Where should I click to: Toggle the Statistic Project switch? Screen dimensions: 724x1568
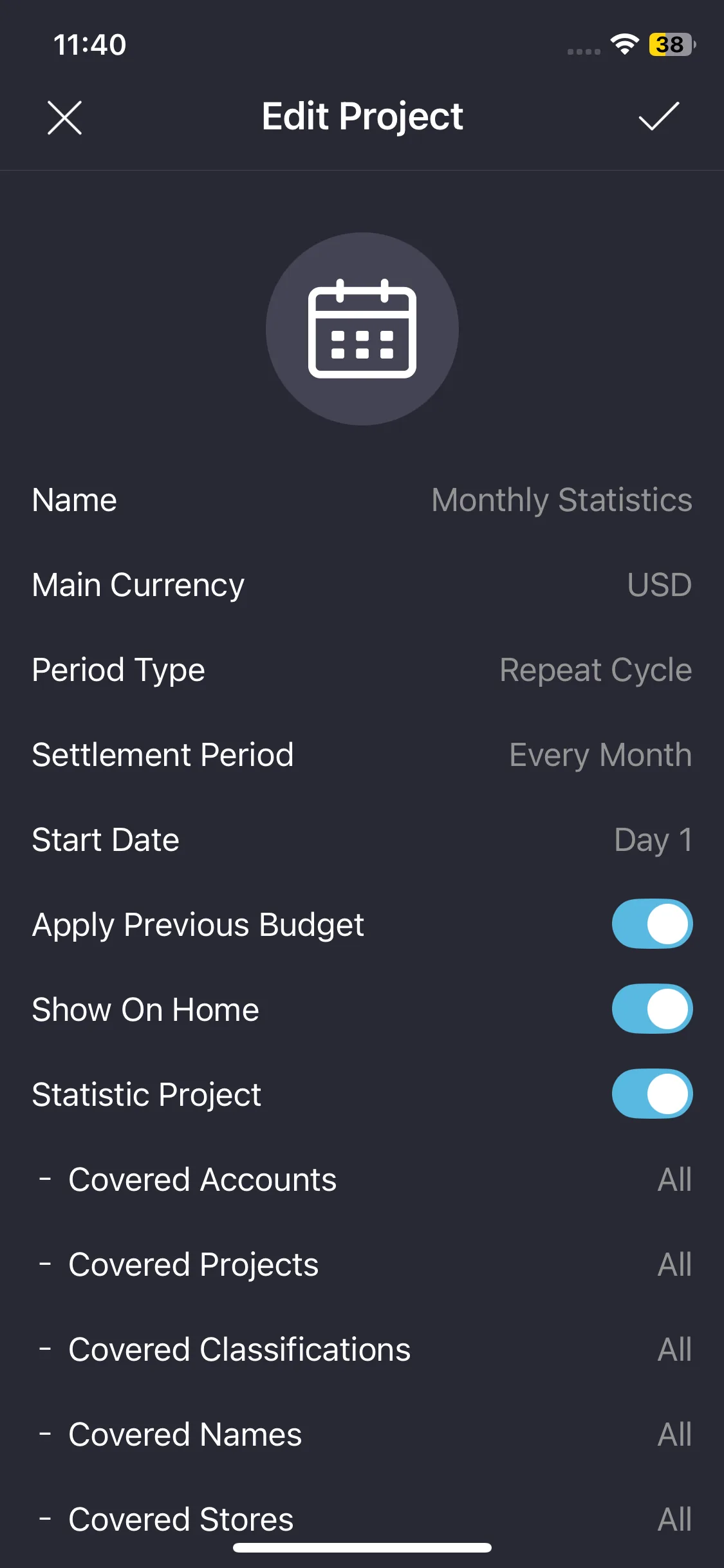click(651, 1094)
